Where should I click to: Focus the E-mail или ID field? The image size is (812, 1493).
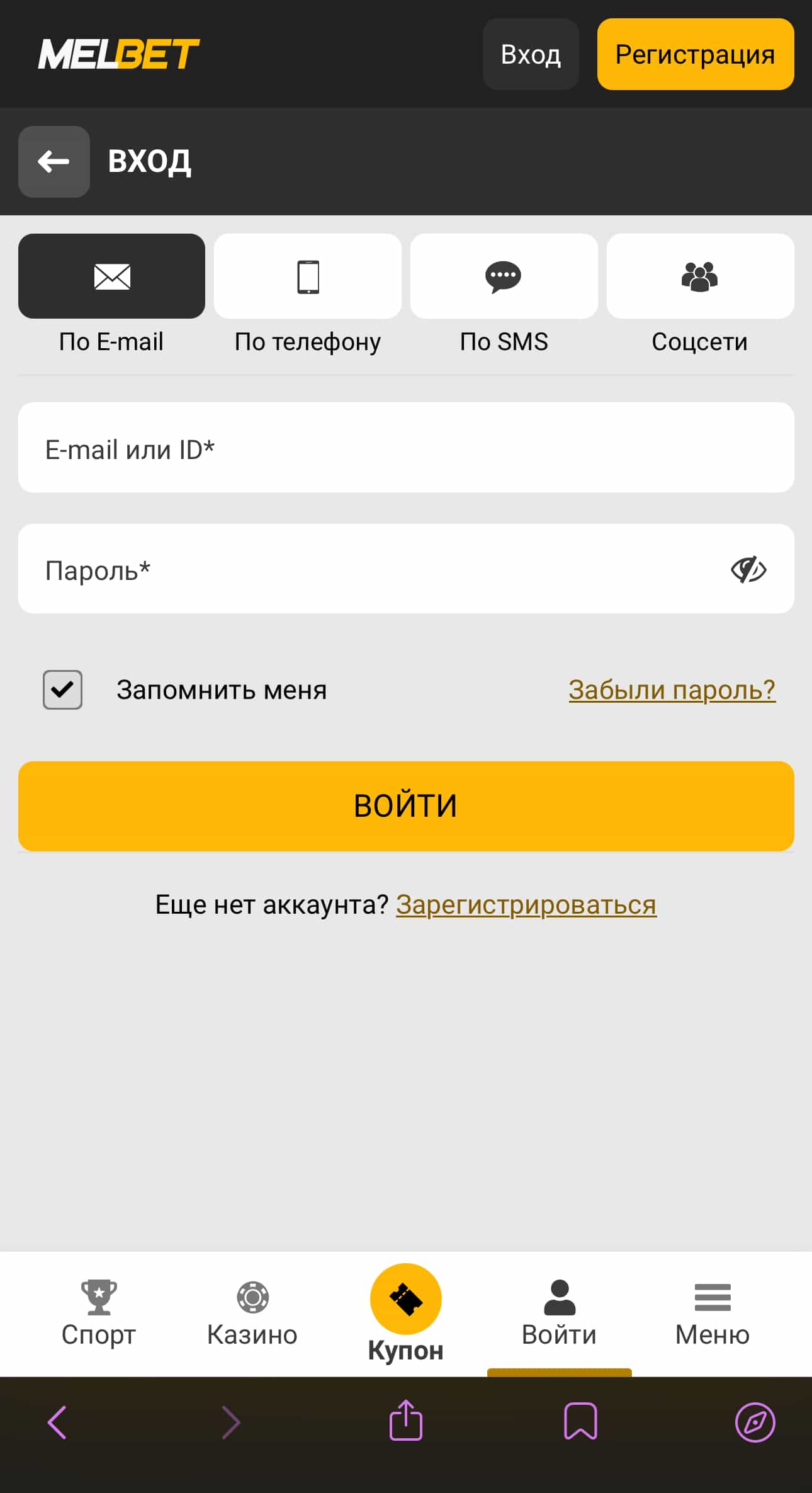click(406, 448)
